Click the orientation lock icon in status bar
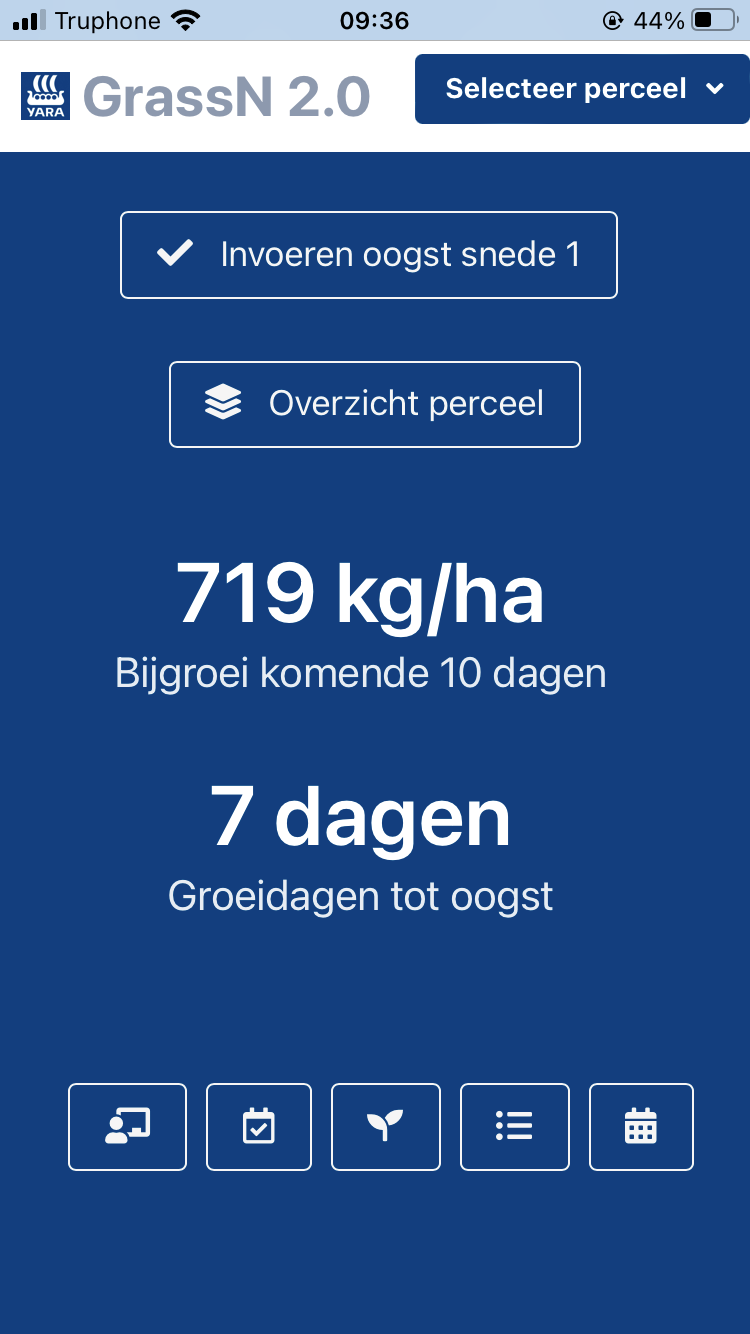 click(611, 17)
